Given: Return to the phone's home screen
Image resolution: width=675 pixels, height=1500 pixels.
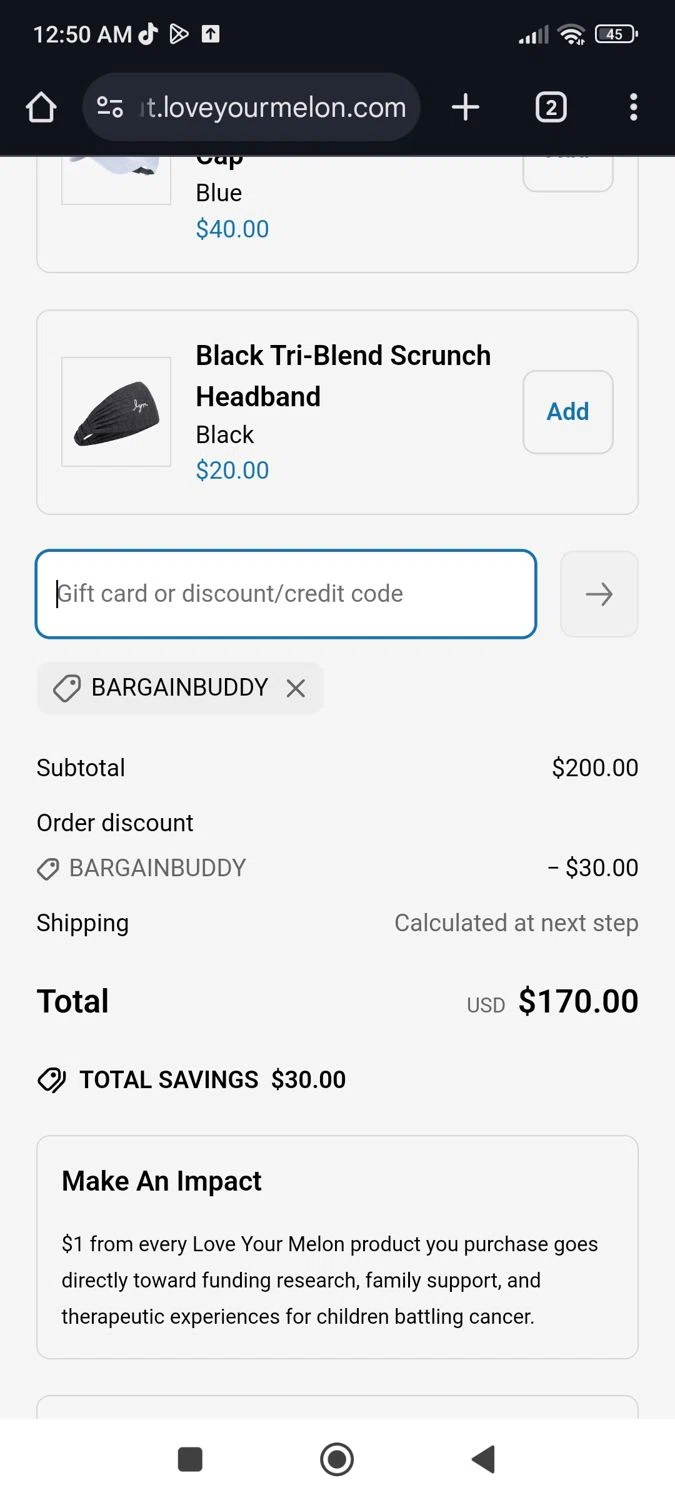Looking at the screenshot, I should (337, 1459).
